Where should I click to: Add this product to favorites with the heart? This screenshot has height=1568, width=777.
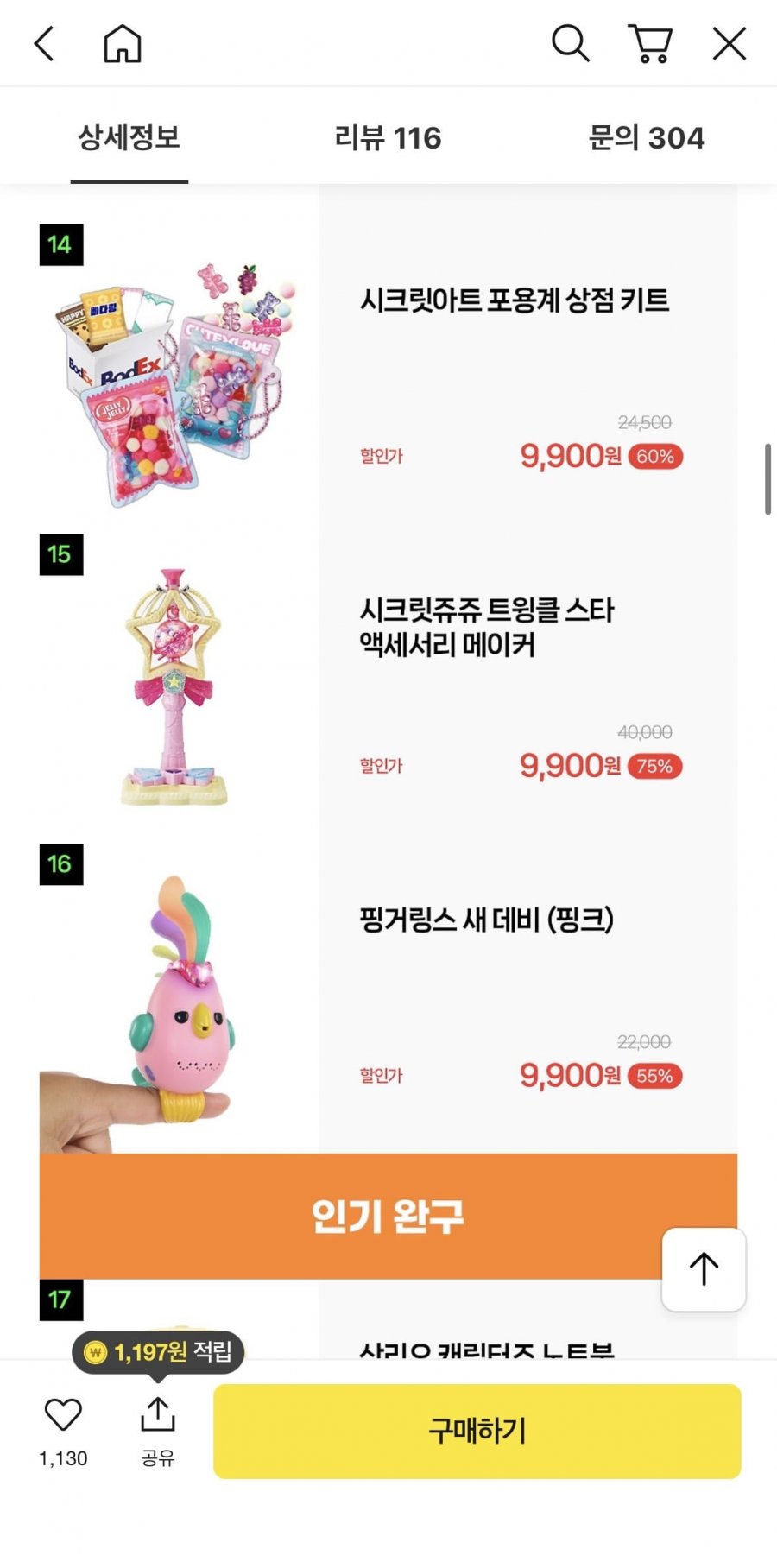tap(63, 1415)
